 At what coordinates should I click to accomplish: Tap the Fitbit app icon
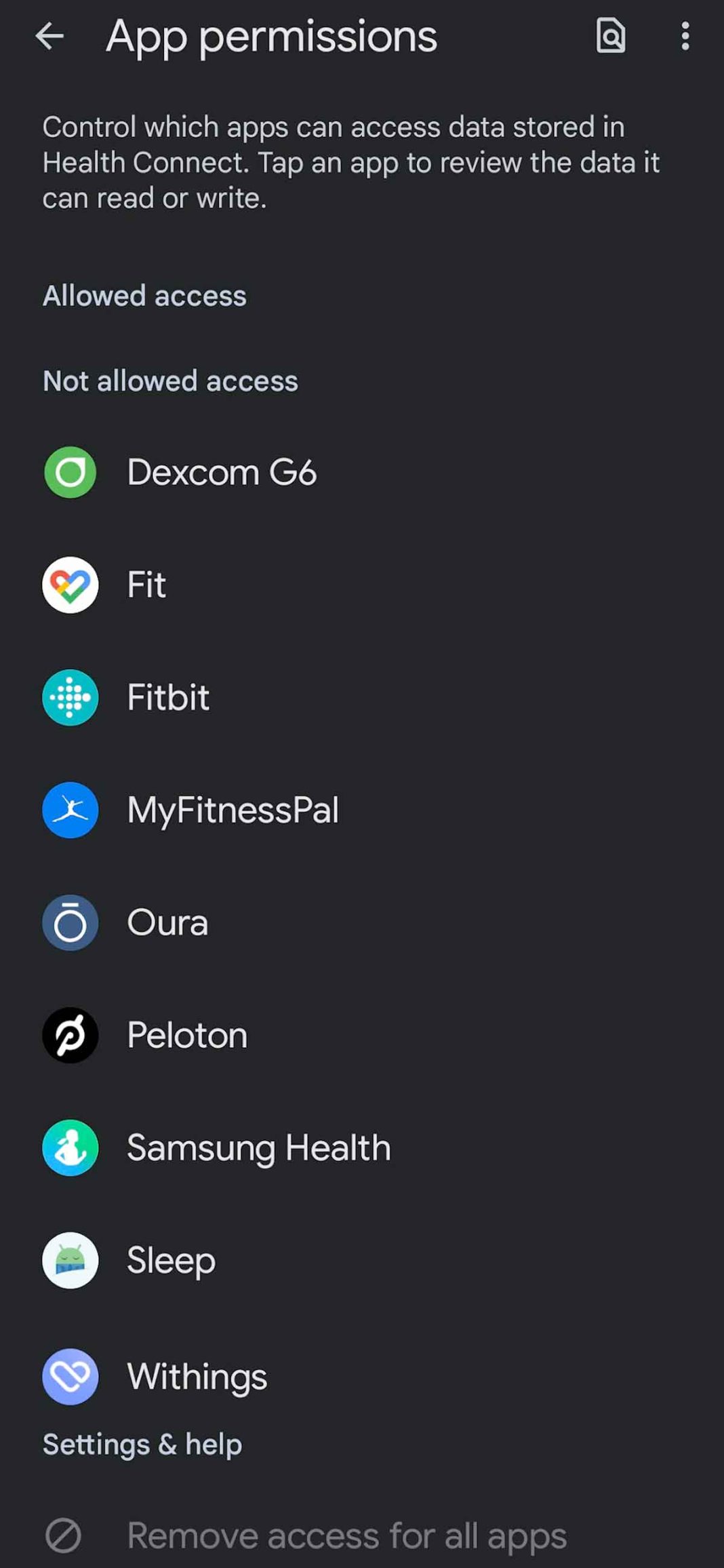(x=70, y=697)
